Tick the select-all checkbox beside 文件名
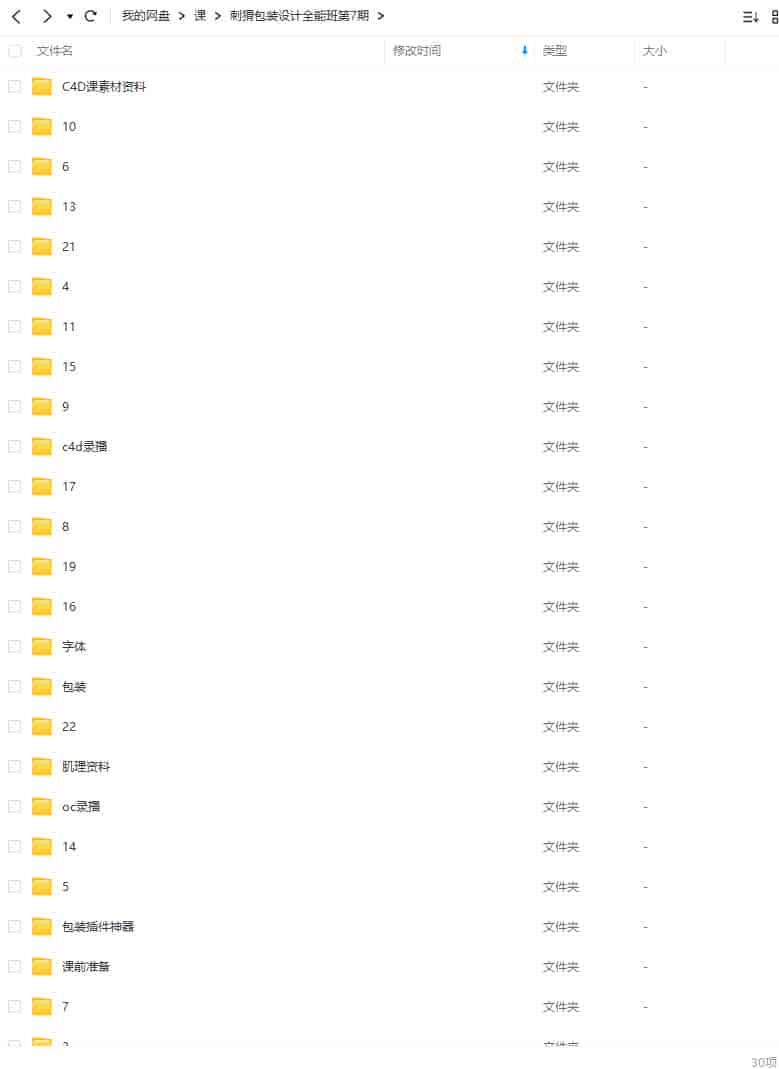Viewport: 779px width, 1069px height. click(15, 51)
